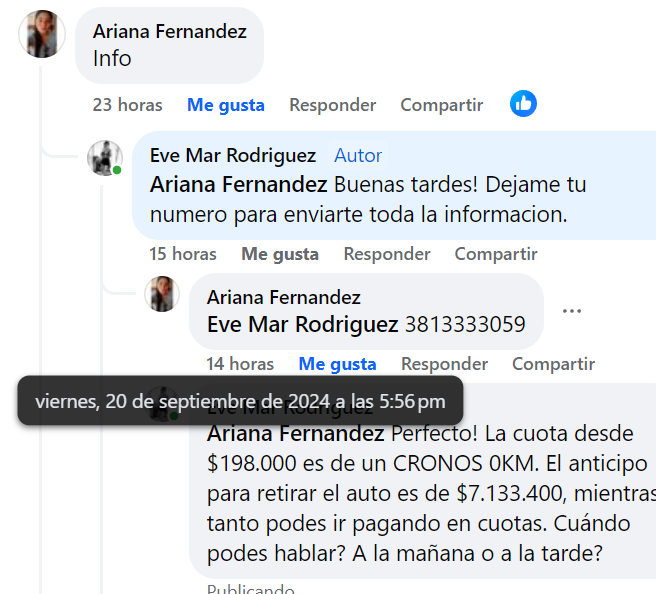This screenshot has width=656, height=594.
Task: Reply to Eve Mar Rodriguez's "Buenas tardes" comment
Action: (x=387, y=254)
